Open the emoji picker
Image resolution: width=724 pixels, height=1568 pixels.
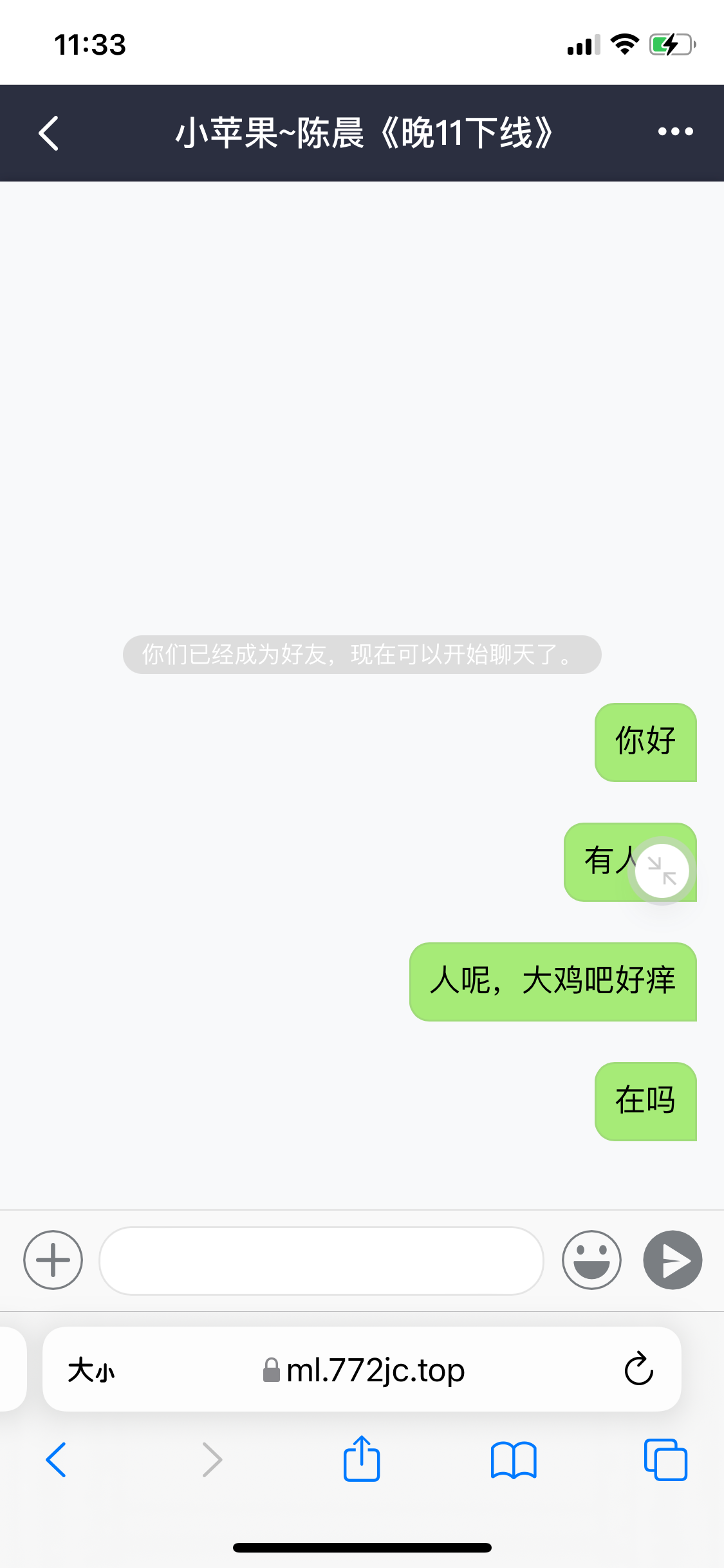[x=591, y=1260]
